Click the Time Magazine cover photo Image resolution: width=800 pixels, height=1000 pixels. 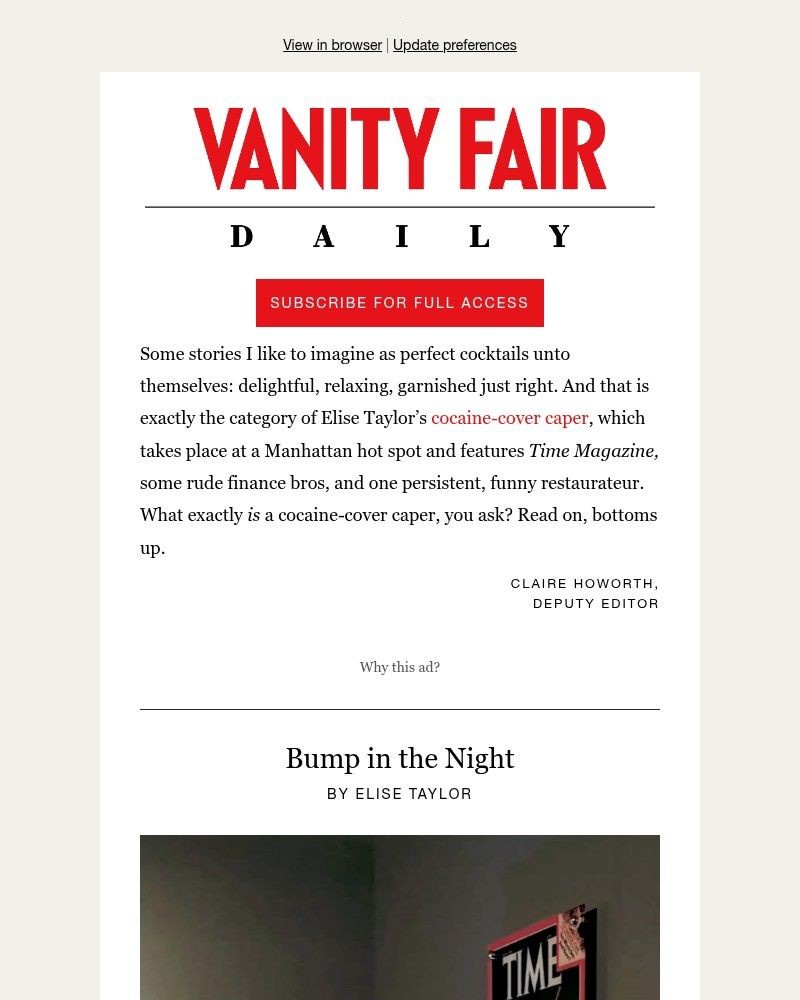pos(545,950)
